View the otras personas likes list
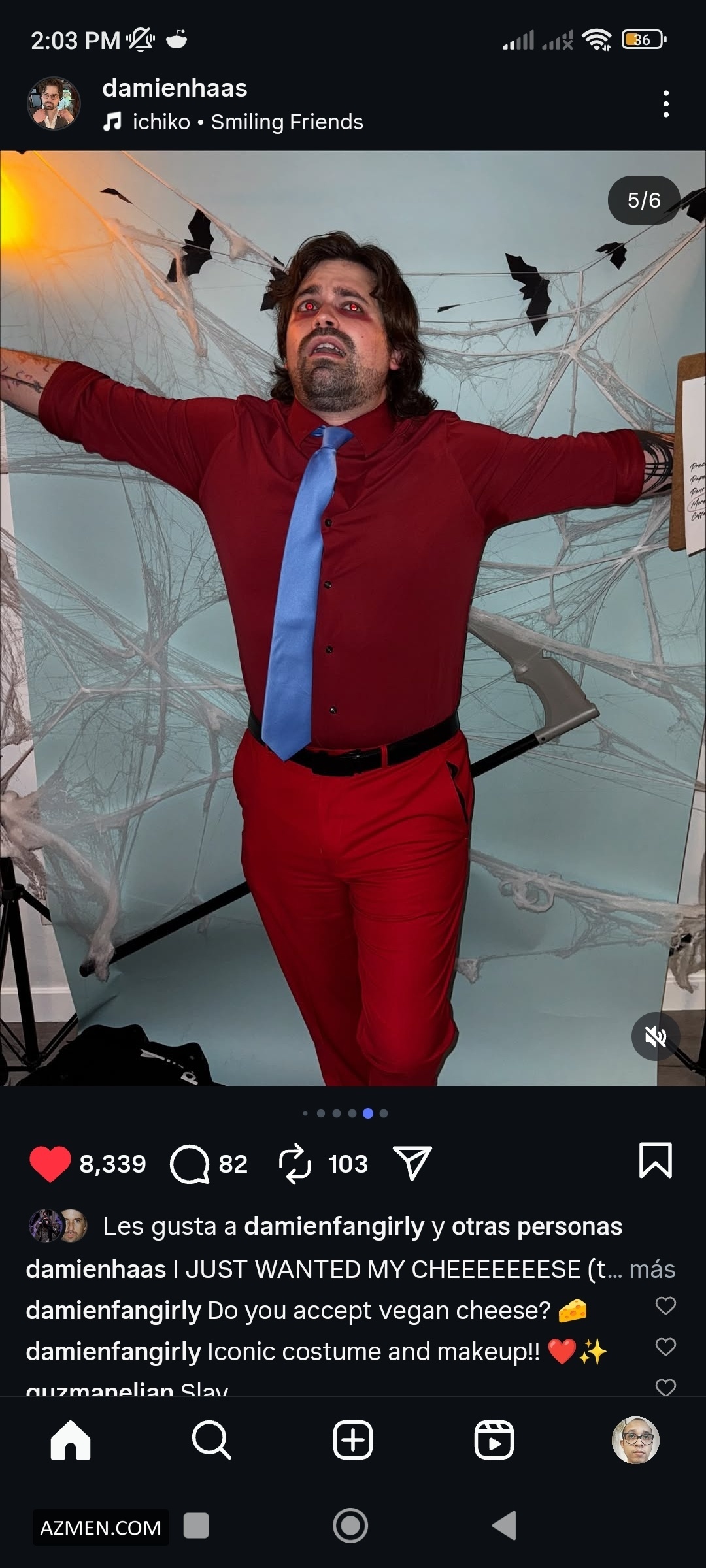The image size is (706, 1568). click(x=537, y=1226)
